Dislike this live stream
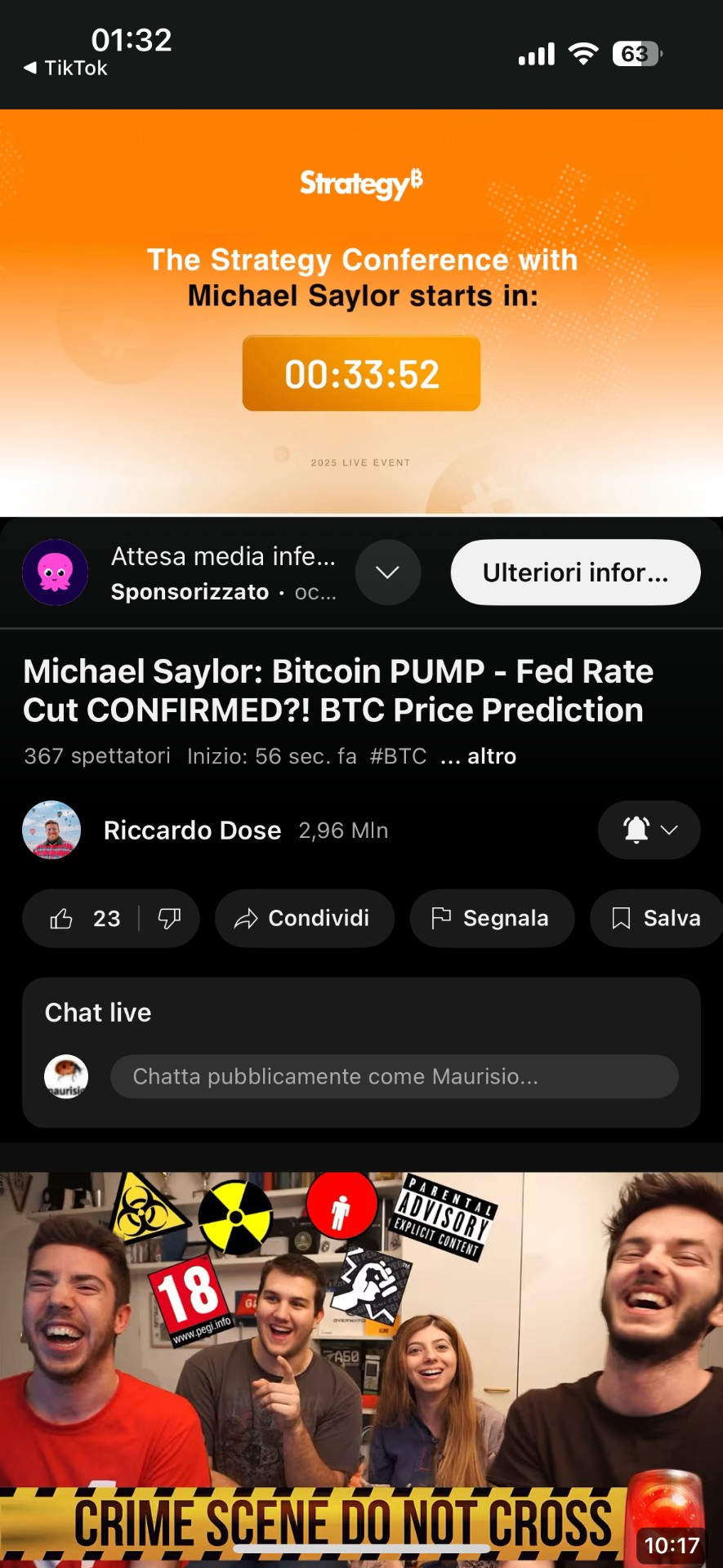 coord(169,919)
